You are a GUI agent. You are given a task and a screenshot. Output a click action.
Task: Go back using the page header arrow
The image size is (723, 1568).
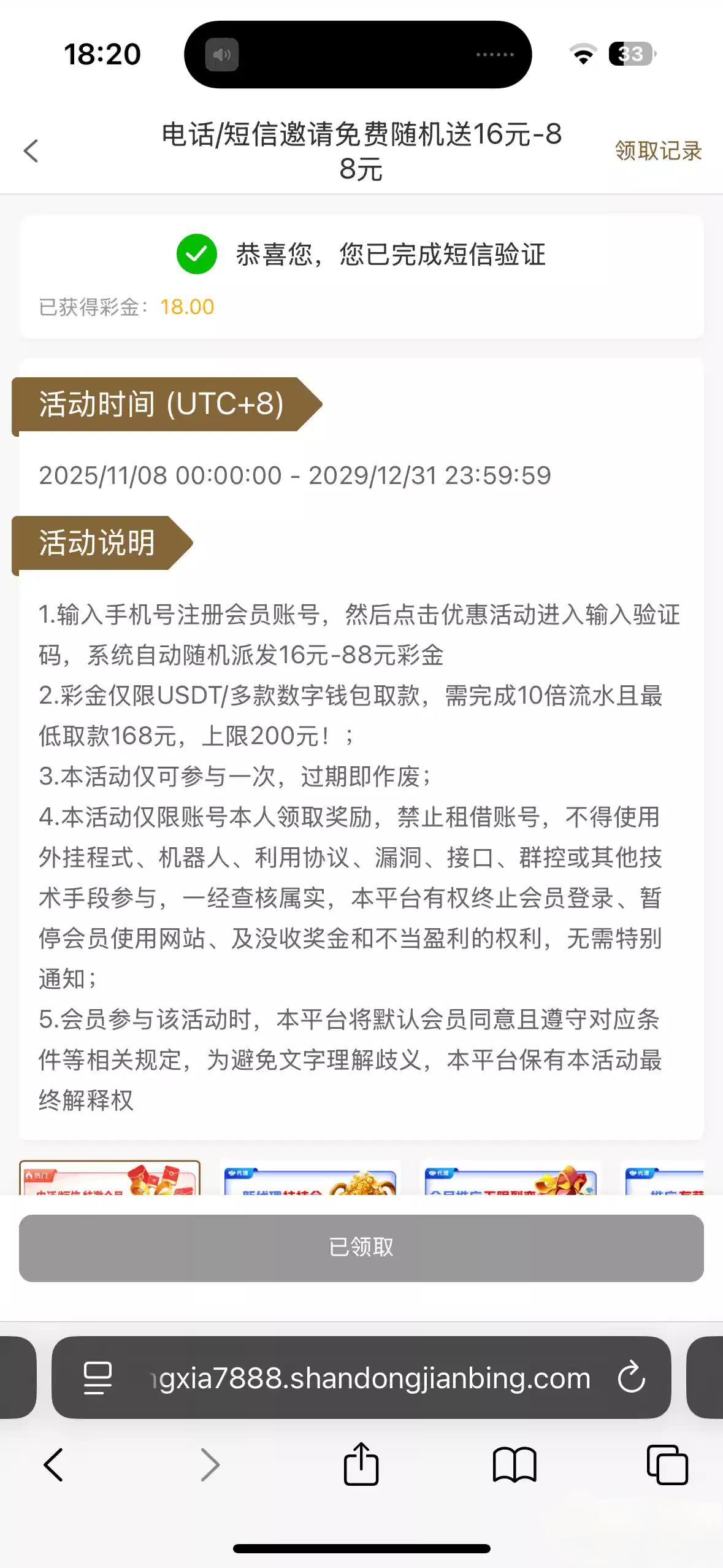31,151
